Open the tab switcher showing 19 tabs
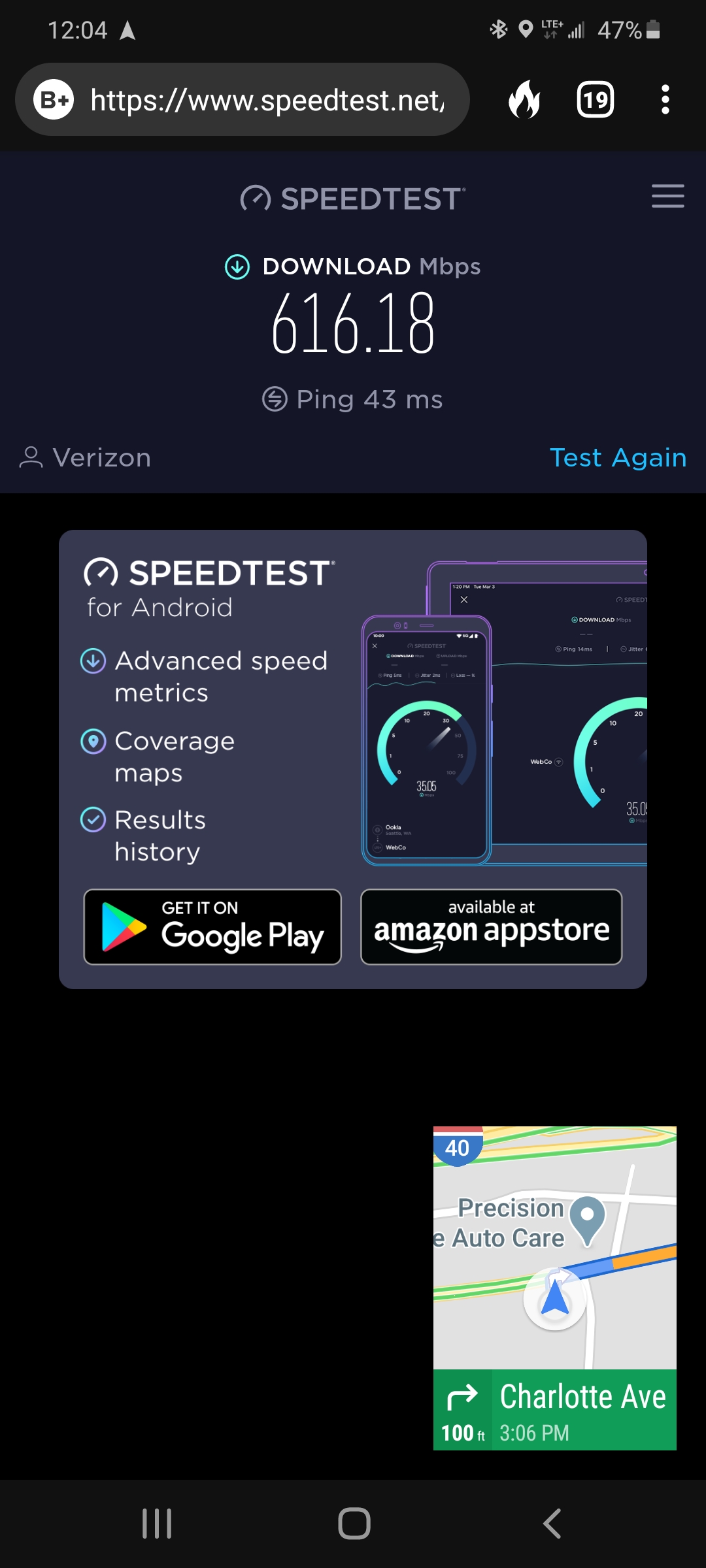Screen dimensions: 706x1568 pos(595,99)
